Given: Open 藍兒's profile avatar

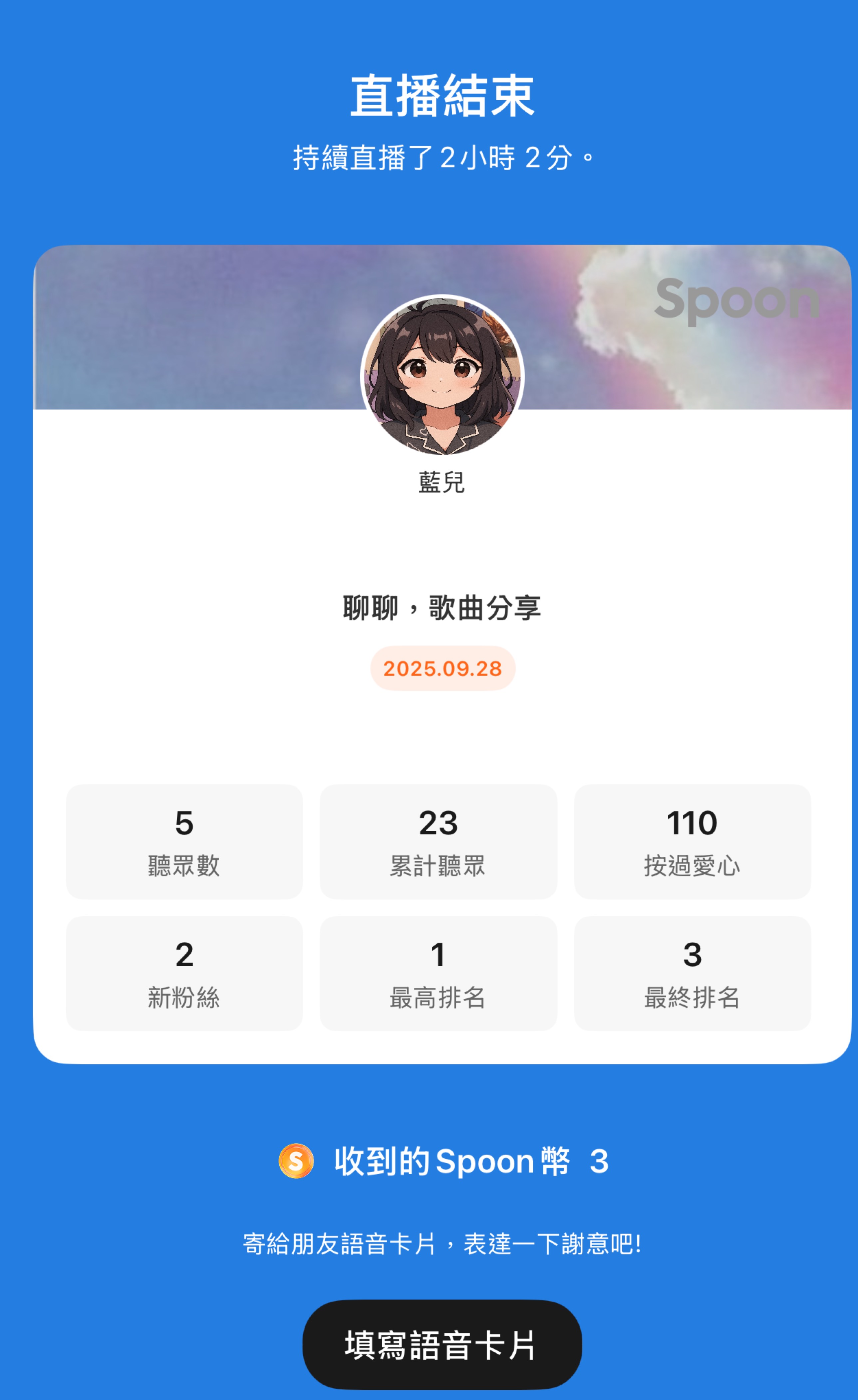Looking at the screenshot, I should click(442, 376).
